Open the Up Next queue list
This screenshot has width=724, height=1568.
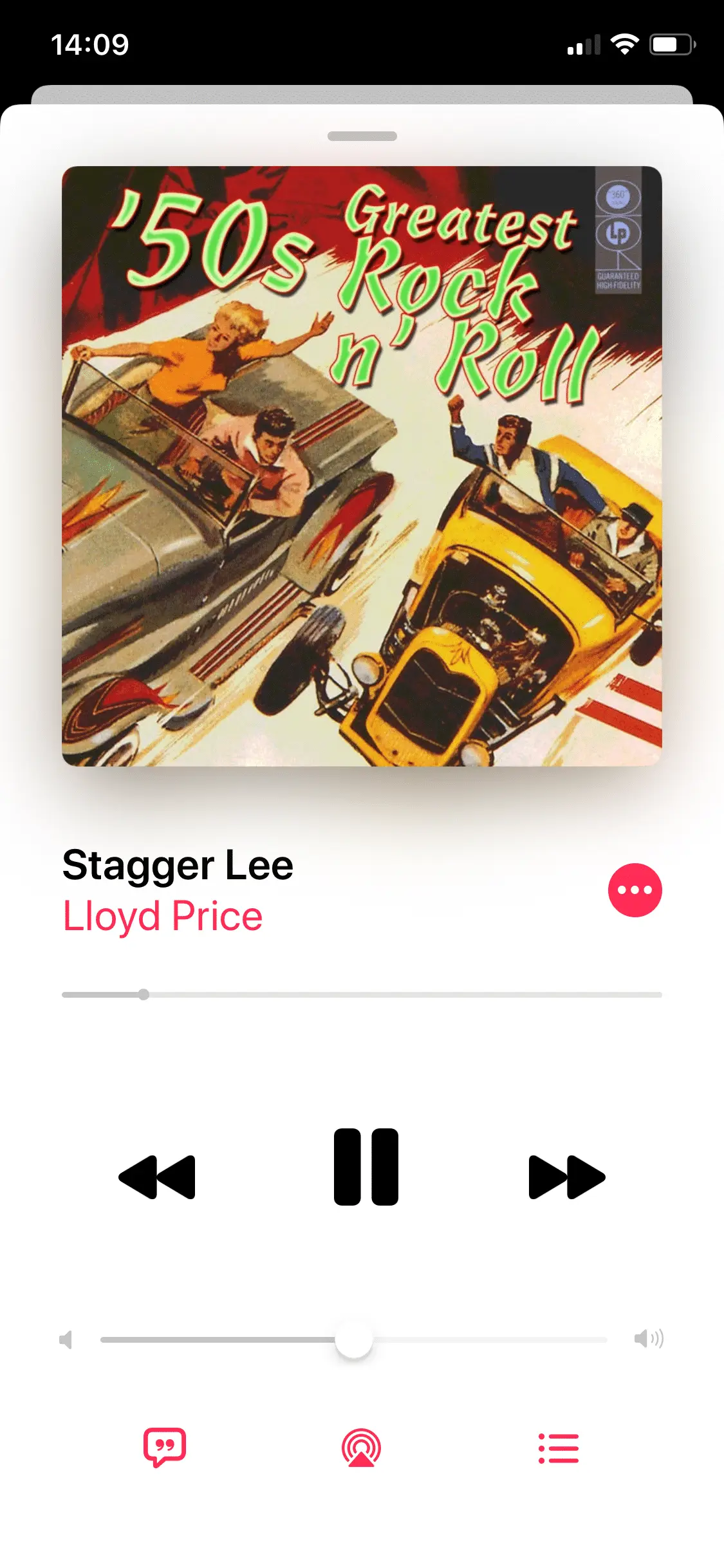[559, 1448]
